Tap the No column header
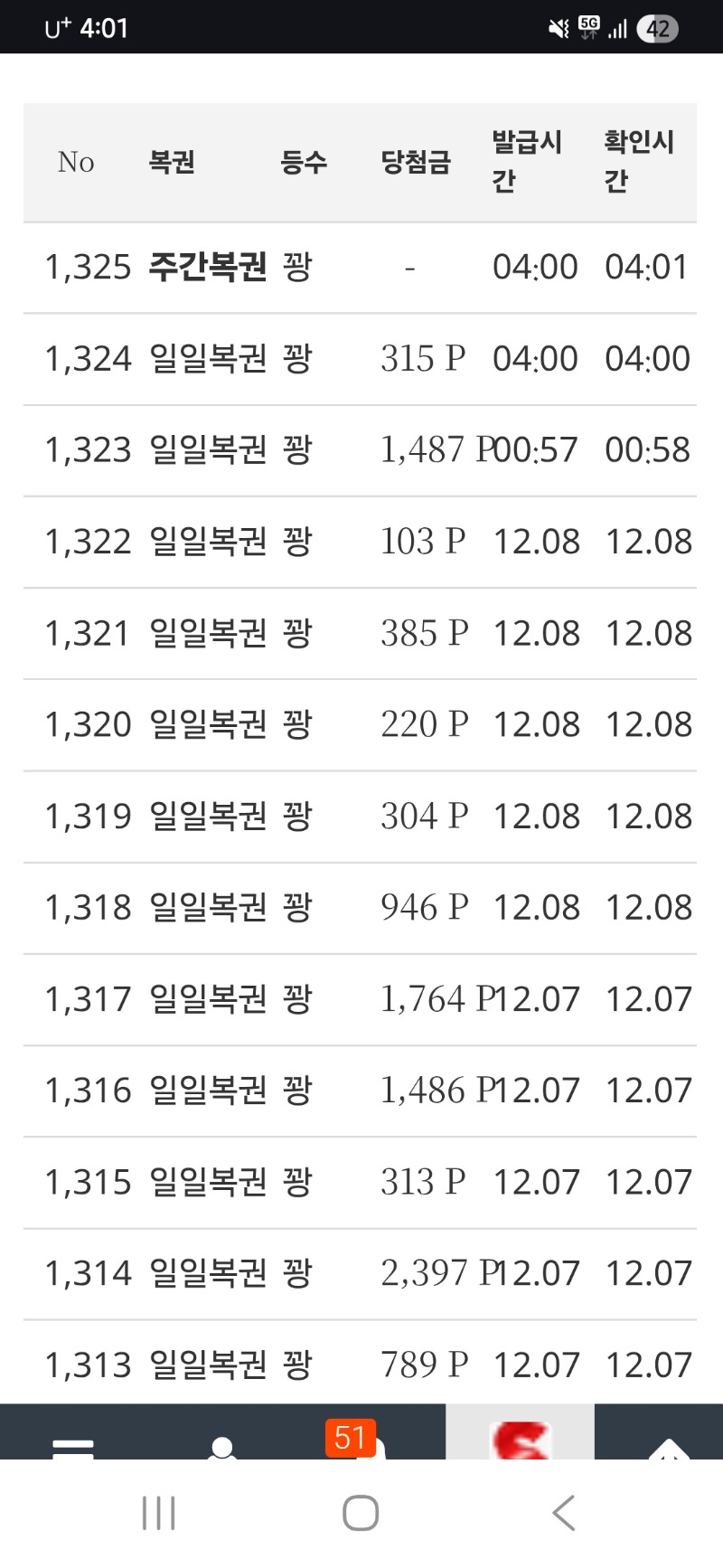Viewport: 723px width, 1568px height. [75, 163]
